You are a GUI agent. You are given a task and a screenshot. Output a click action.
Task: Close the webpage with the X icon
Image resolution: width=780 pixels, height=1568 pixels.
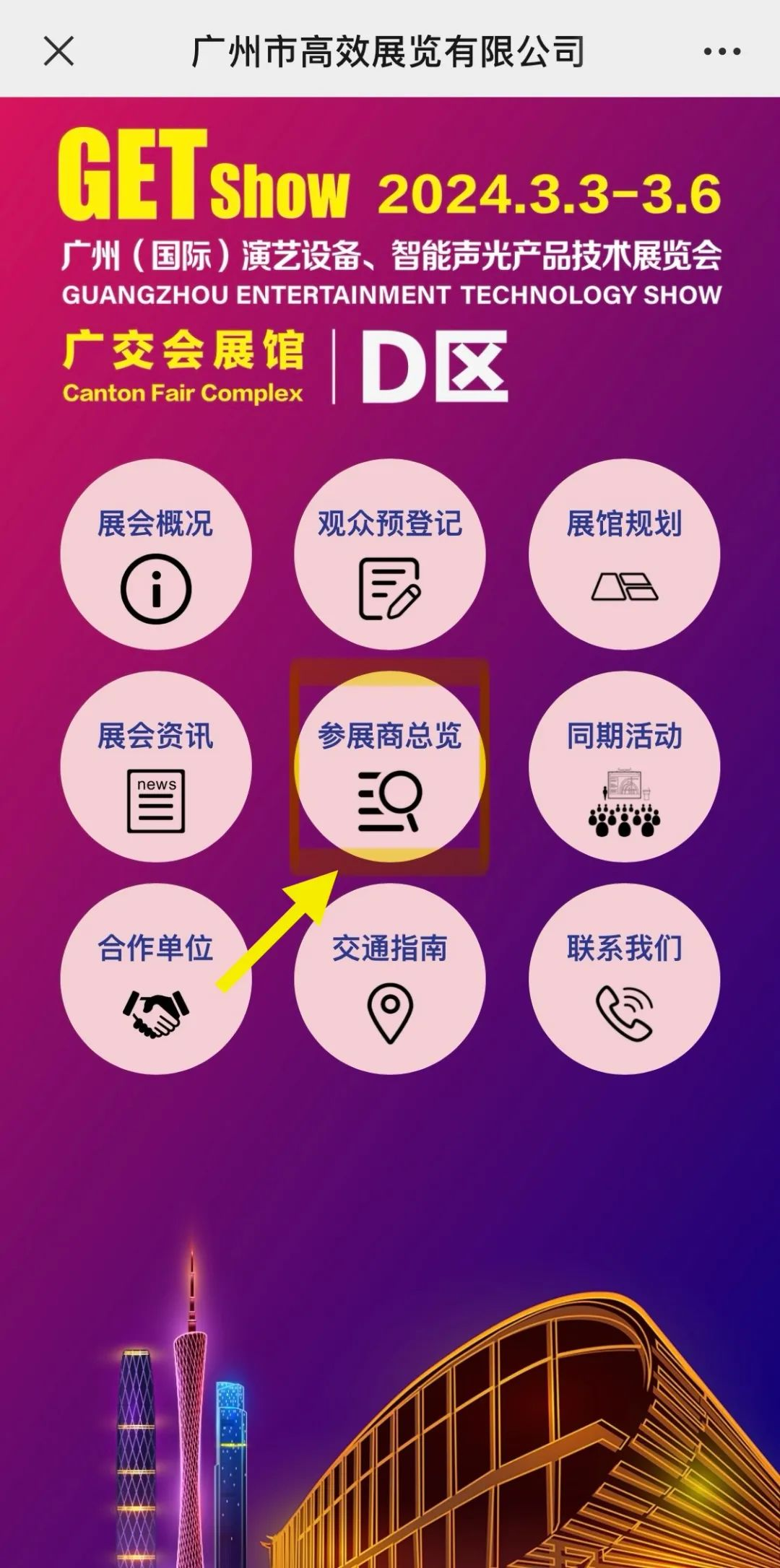coord(58,51)
